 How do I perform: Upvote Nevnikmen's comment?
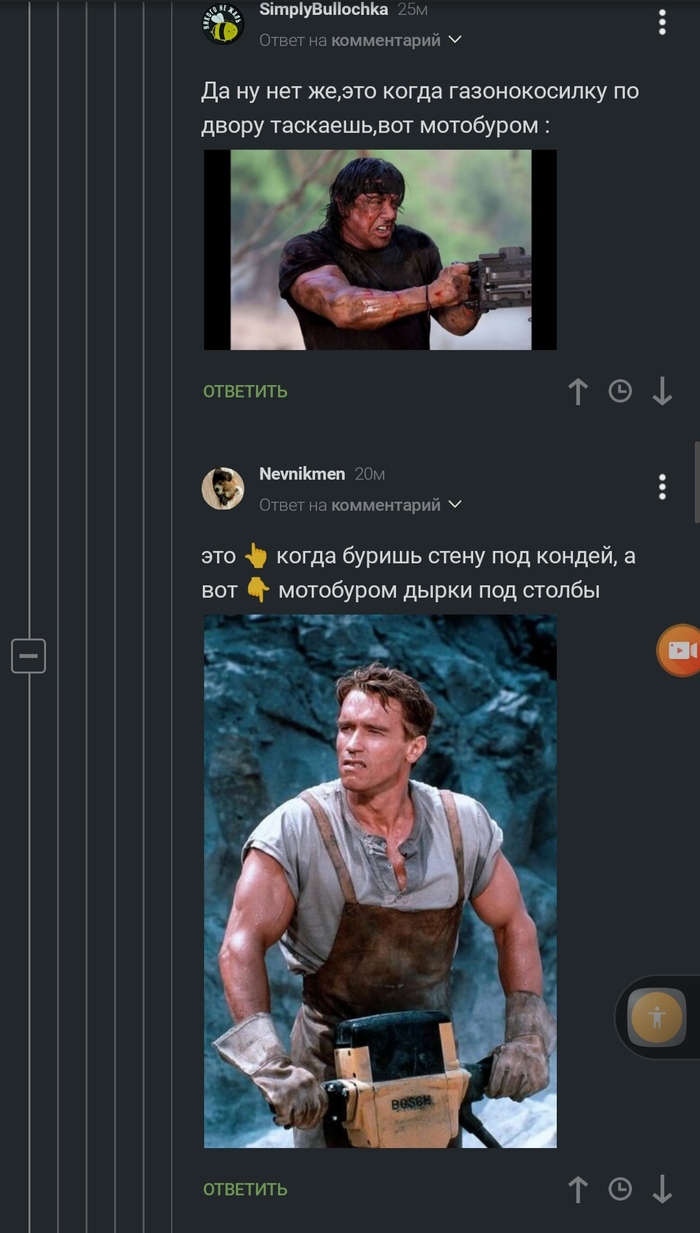(578, 1189)
